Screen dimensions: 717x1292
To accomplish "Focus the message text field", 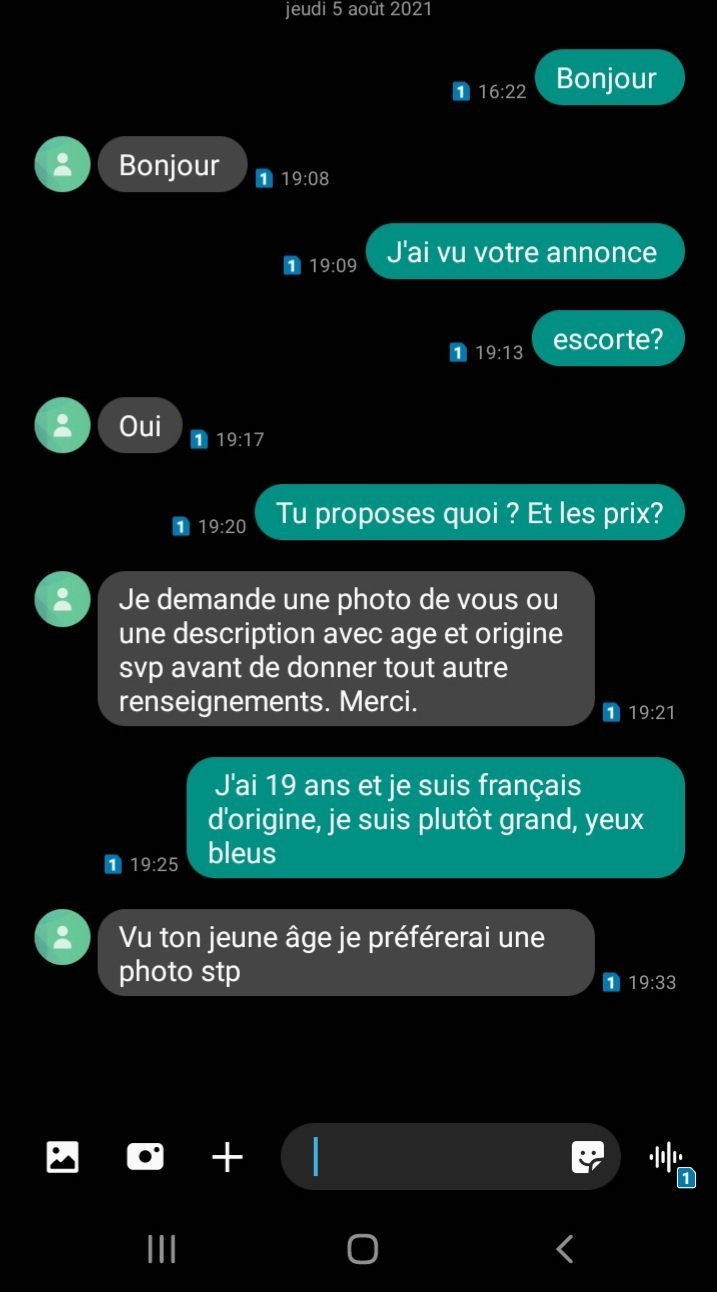I will [x=430, y=1157].
